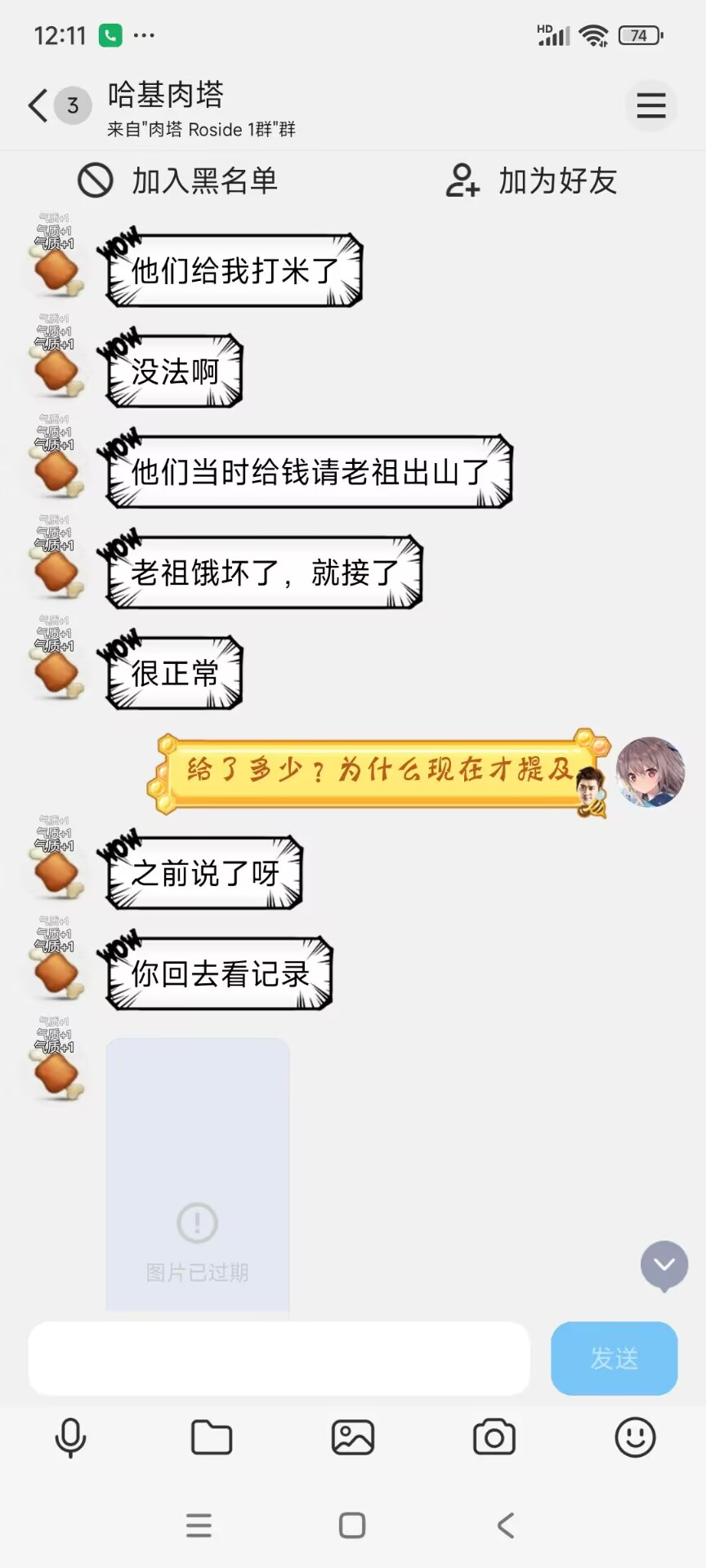Open the file folder attachment option

click(x=212, y=1437)
